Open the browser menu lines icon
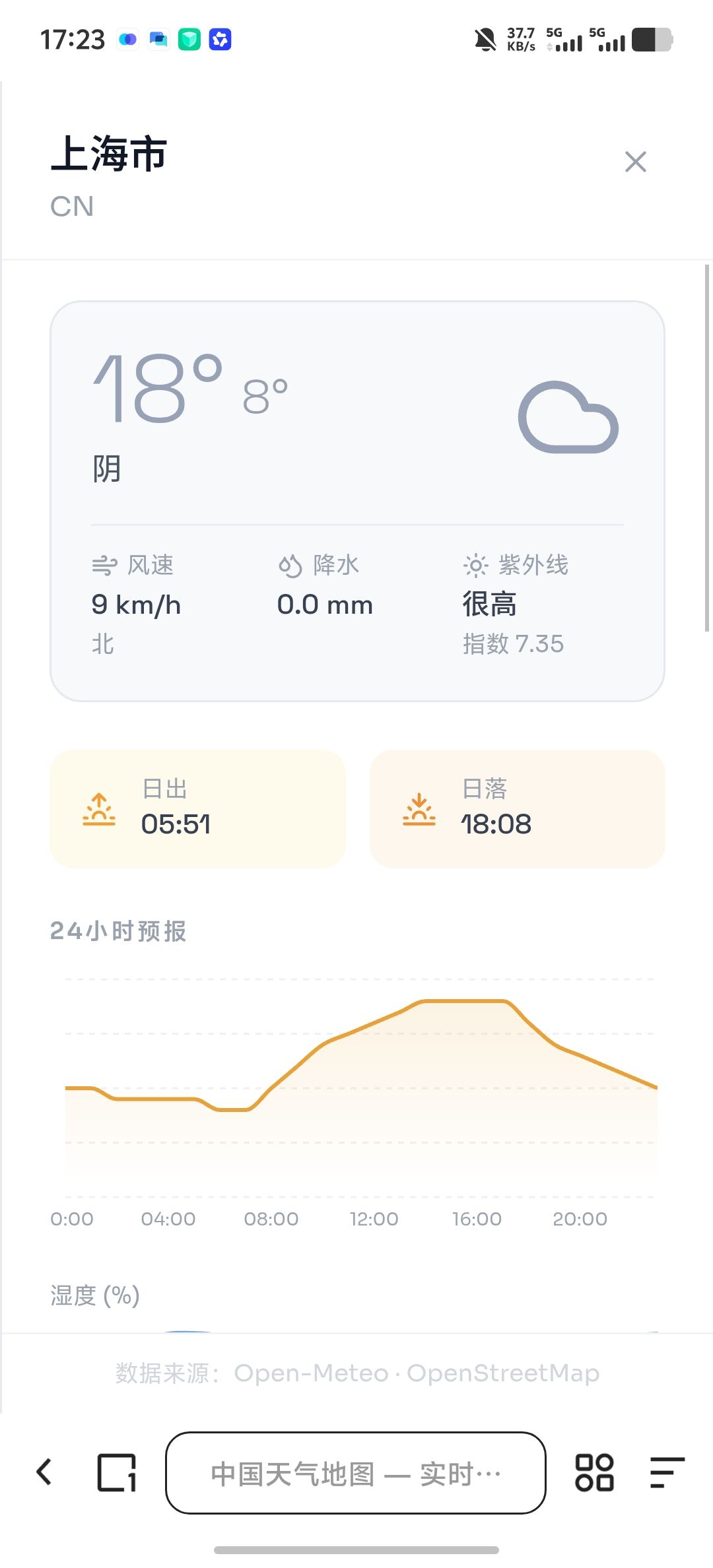 tap(667, 1472)
